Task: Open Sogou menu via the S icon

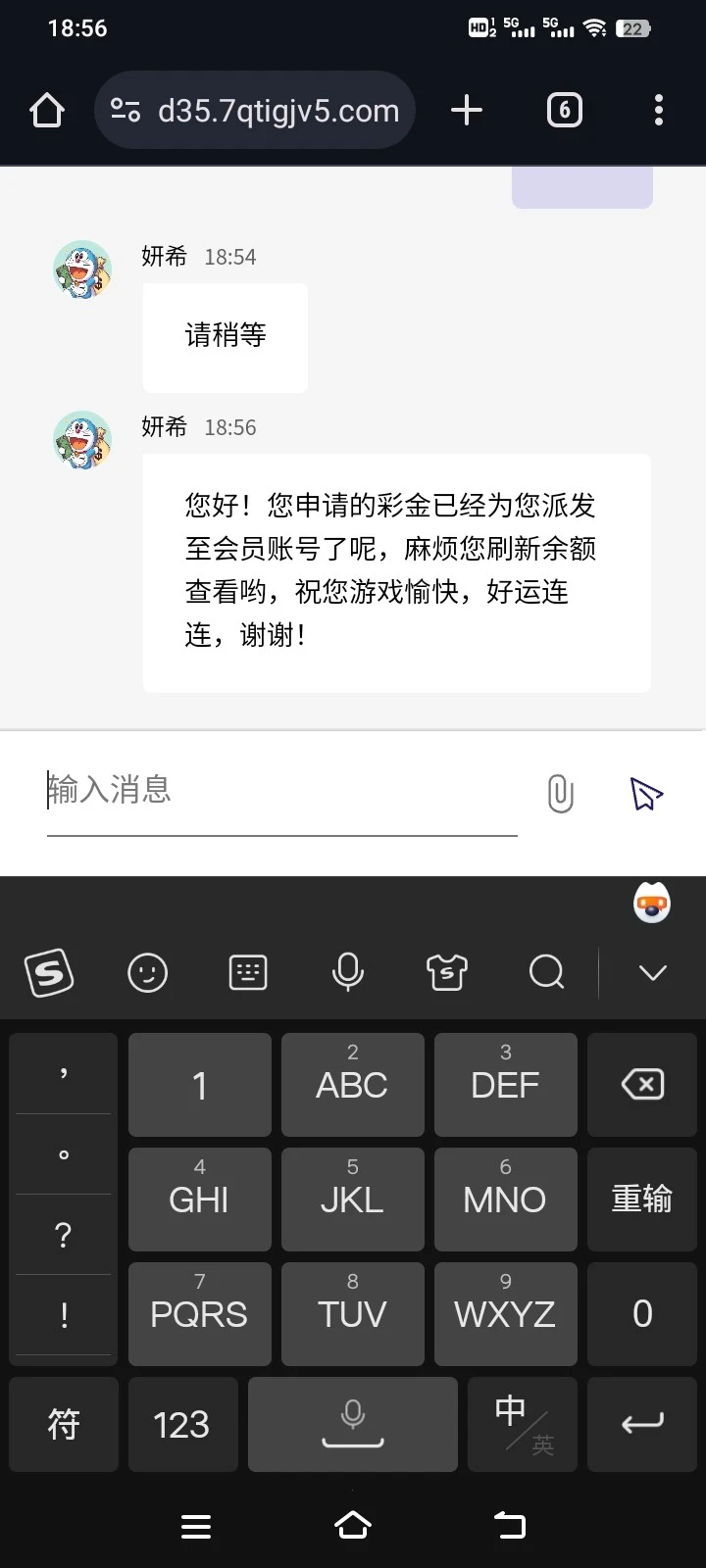Action: point(49,972)
